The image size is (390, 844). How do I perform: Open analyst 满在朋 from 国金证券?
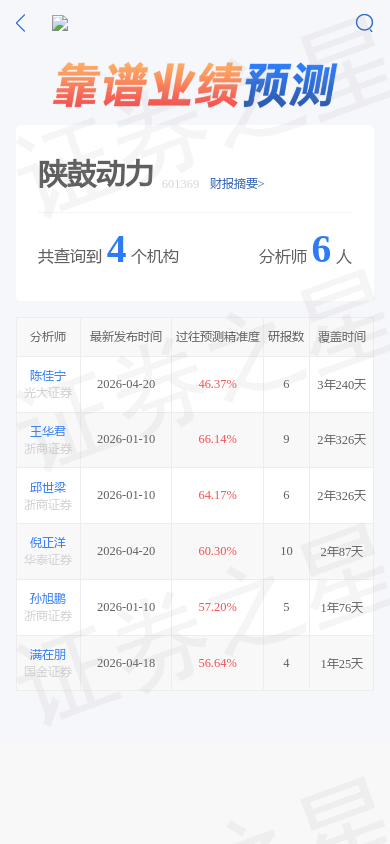coord(48,655)
